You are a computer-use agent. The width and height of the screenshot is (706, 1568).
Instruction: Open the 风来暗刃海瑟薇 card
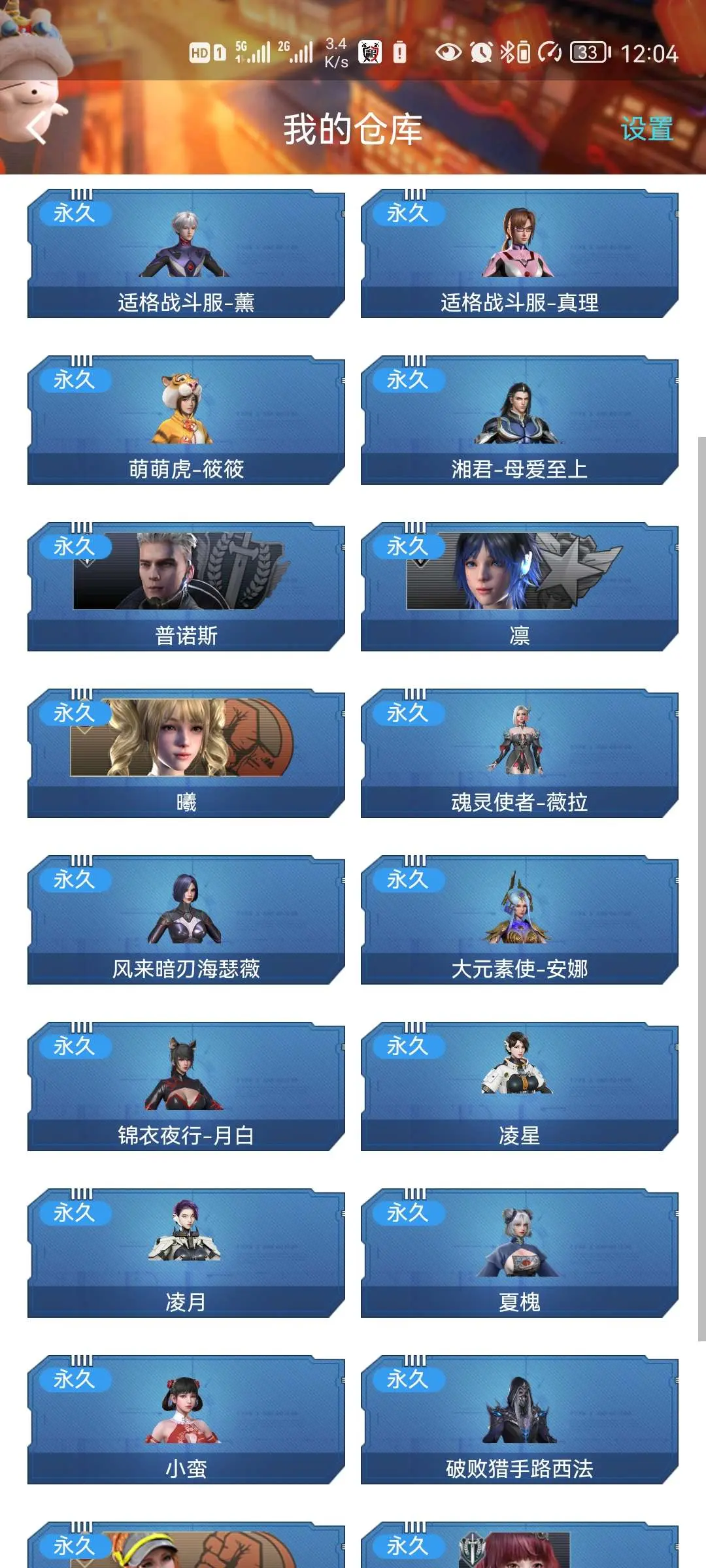(186, 920)
